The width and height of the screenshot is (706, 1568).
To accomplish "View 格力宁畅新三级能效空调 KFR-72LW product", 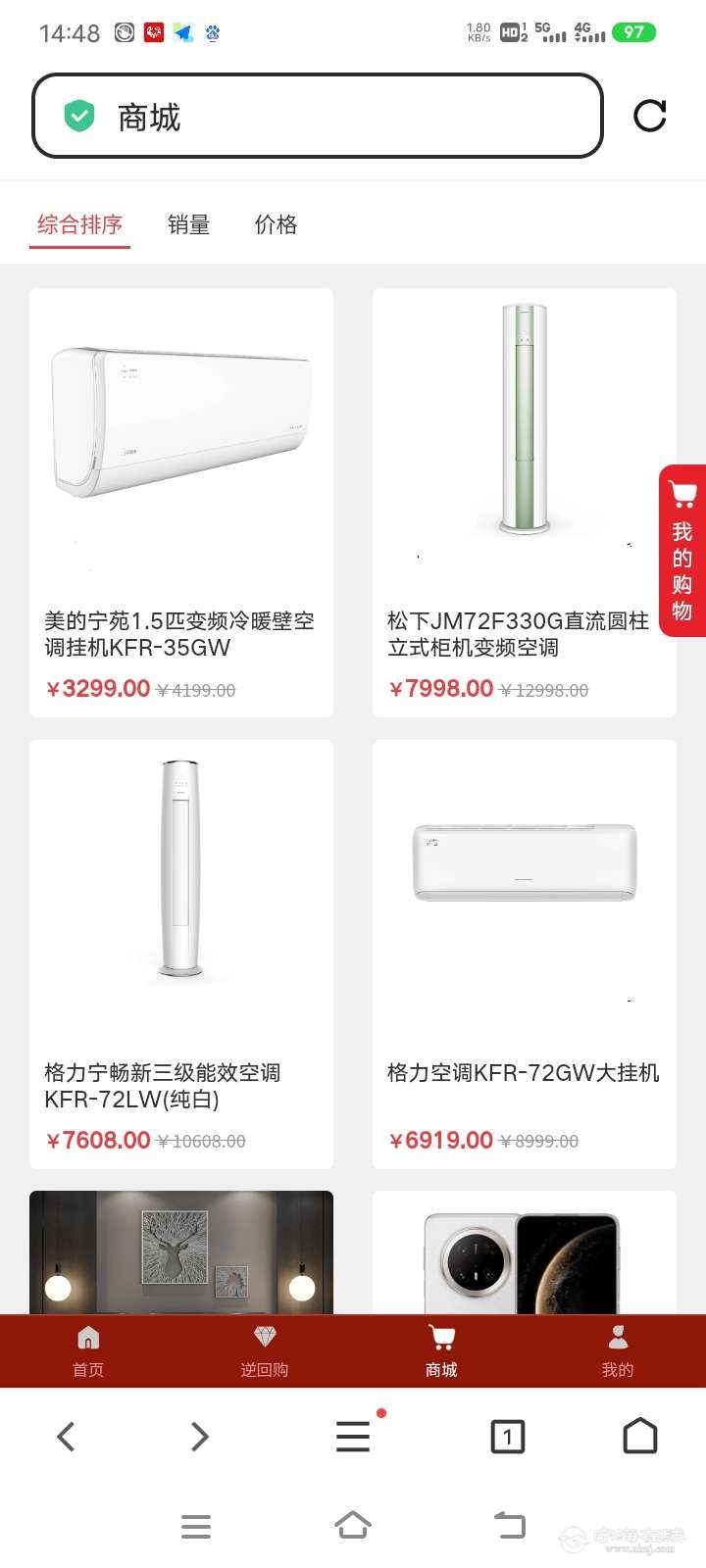I will tap(181, 954).
